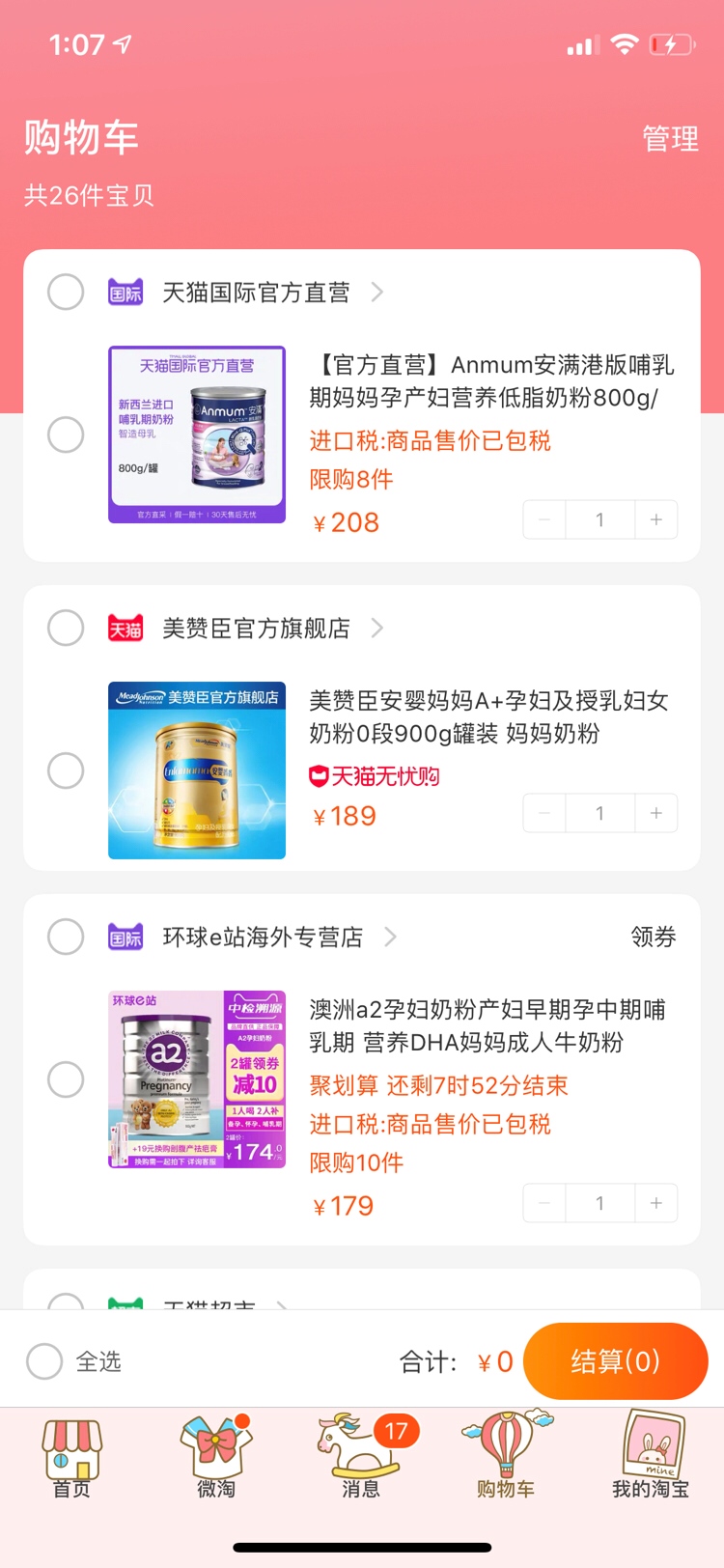The height and width of the screenshot is (1568, 724).
Task: Switch to 我的淘宝 tab
Action: [x=651, y=1456]
